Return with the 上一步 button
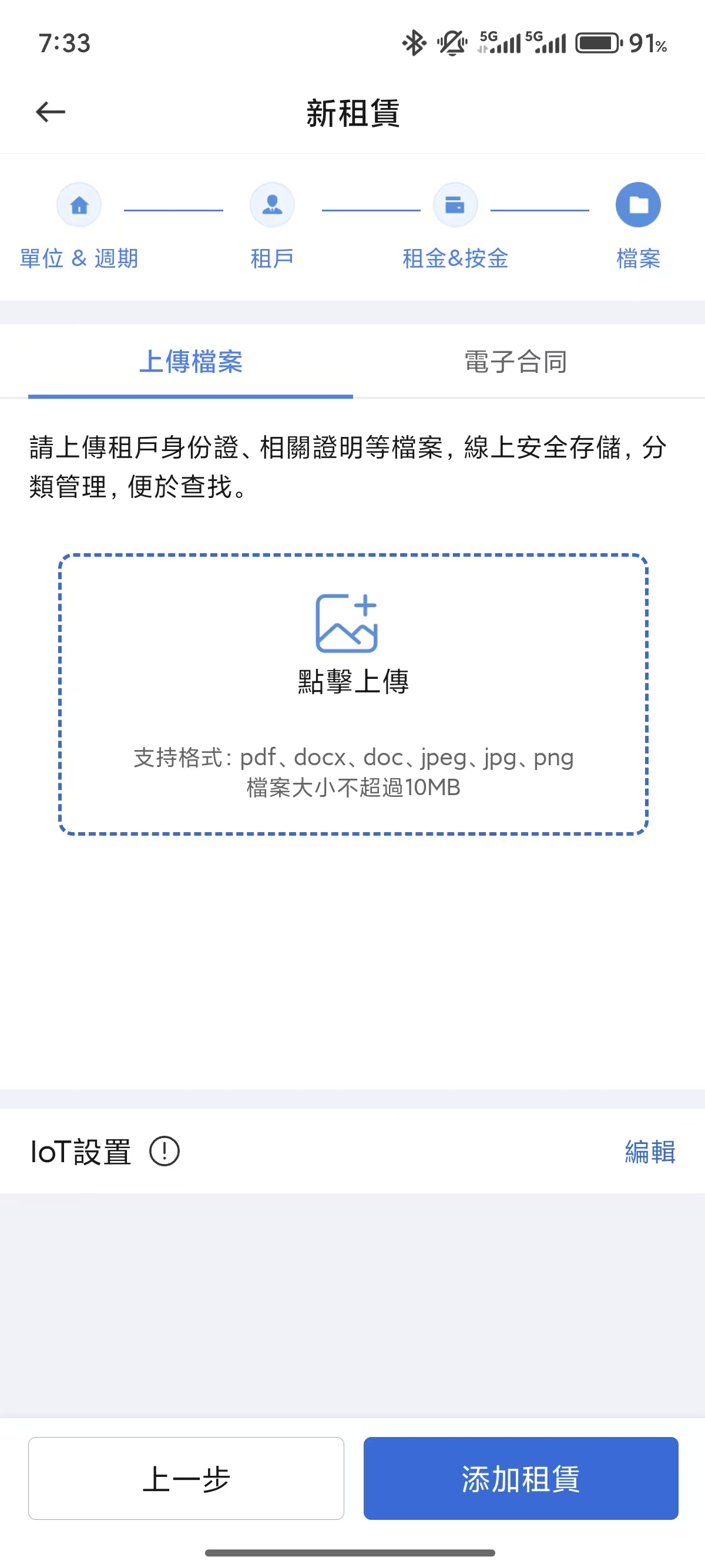The image size is (705, 1568). pos(186,1478)
